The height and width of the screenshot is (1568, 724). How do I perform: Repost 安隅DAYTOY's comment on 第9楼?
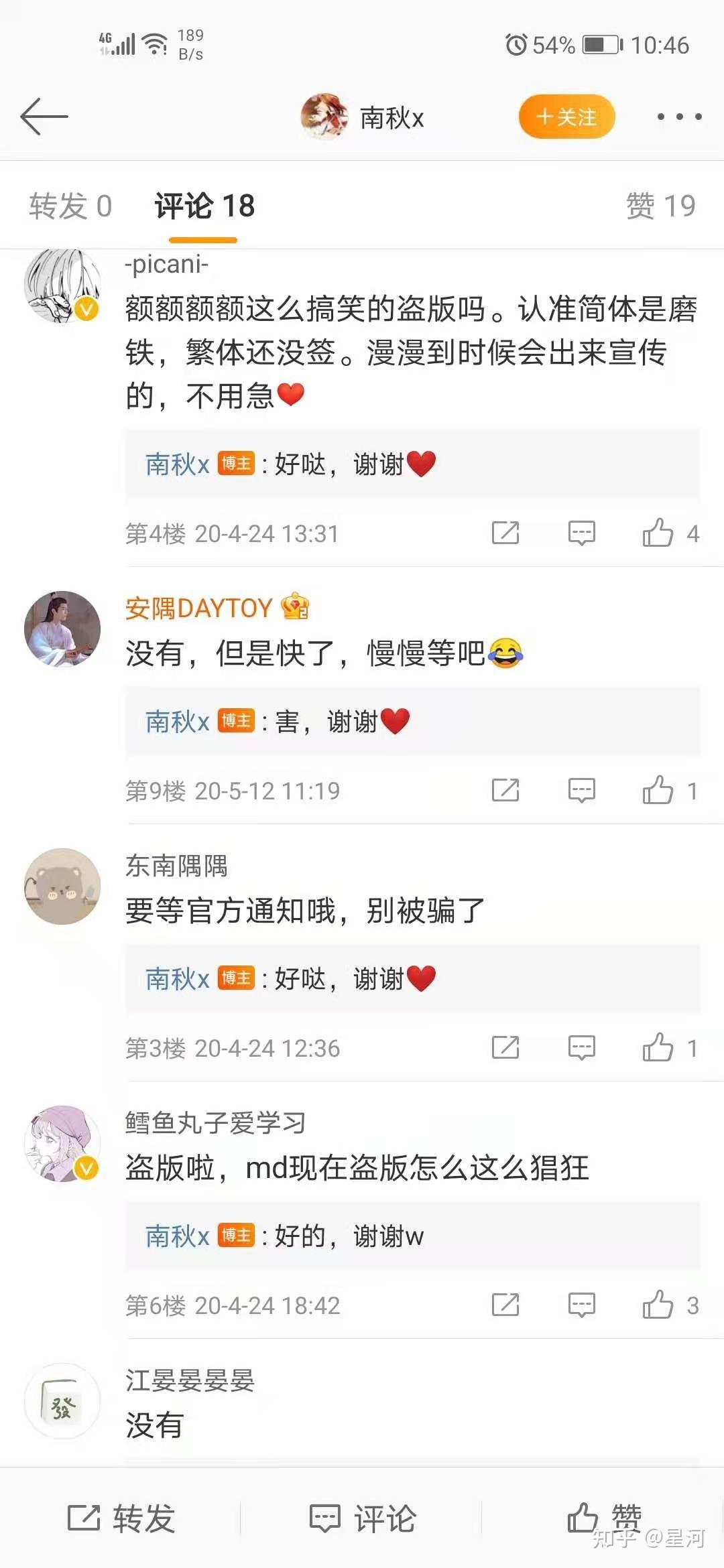[x=505, y=791]
